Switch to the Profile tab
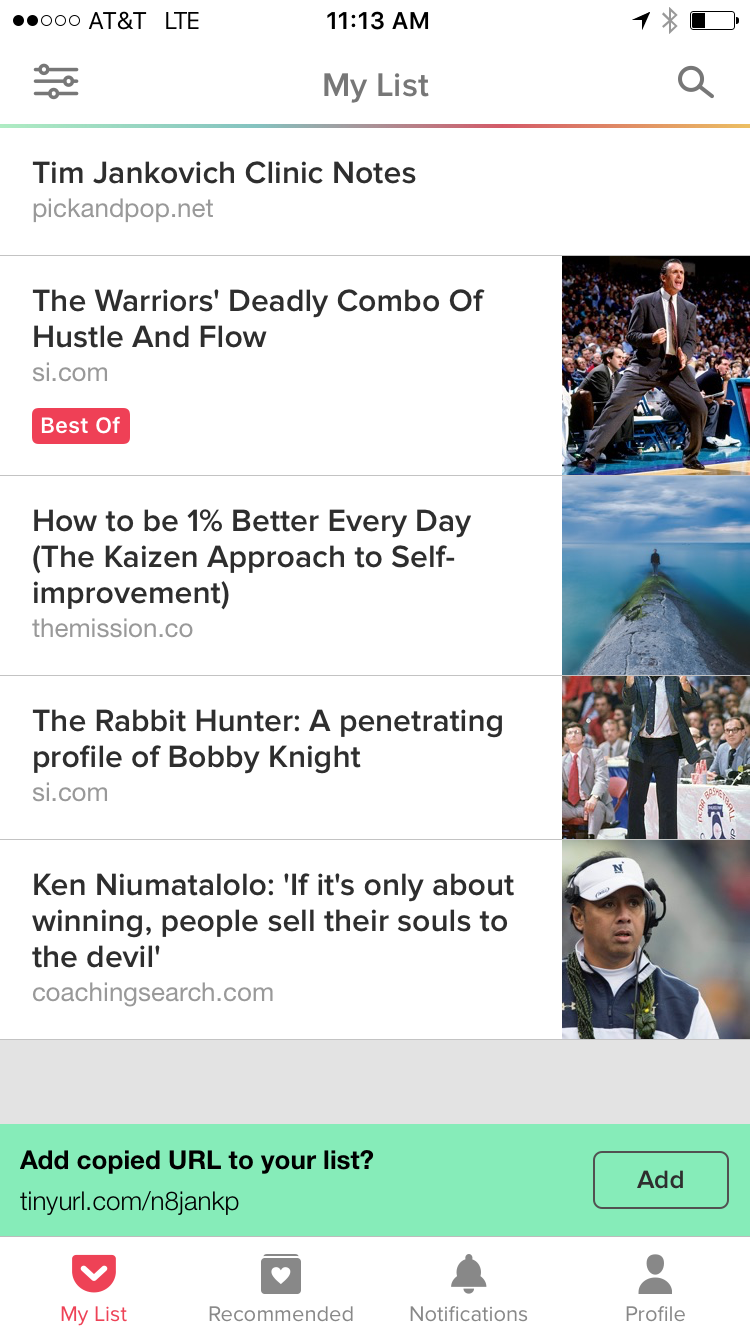750x1334 pixels. click(655, 1289)
